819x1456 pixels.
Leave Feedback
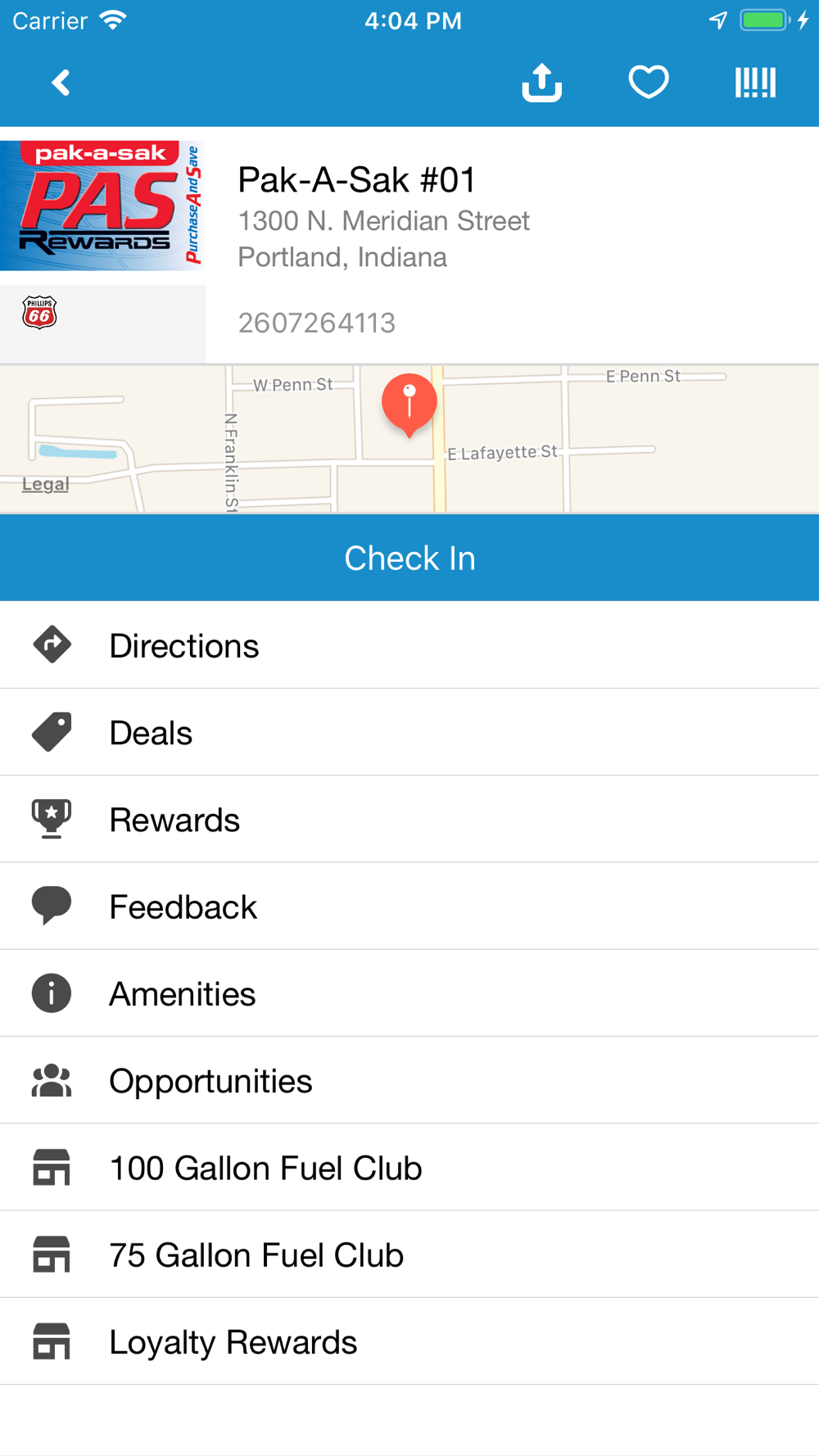(409, 907)
